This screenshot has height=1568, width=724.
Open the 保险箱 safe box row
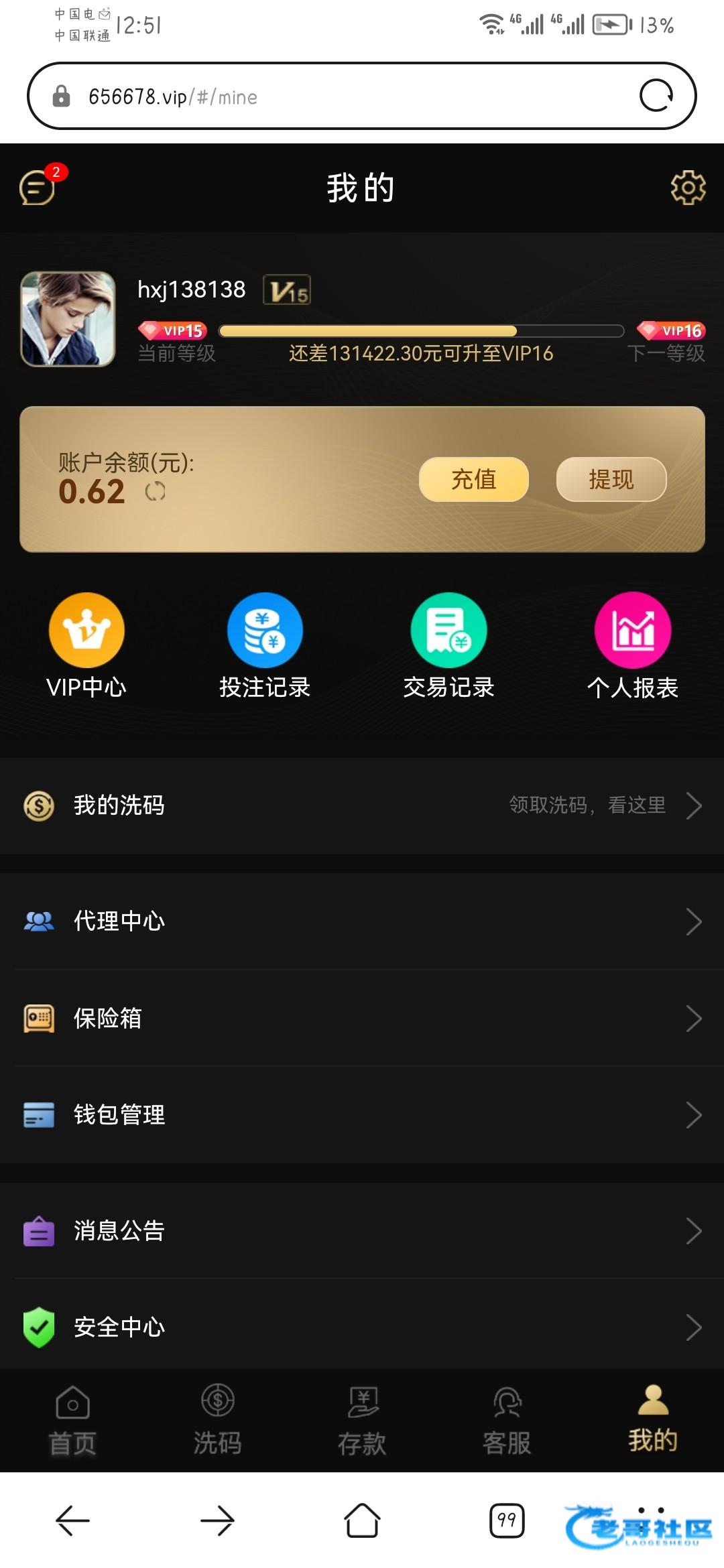362,1019
